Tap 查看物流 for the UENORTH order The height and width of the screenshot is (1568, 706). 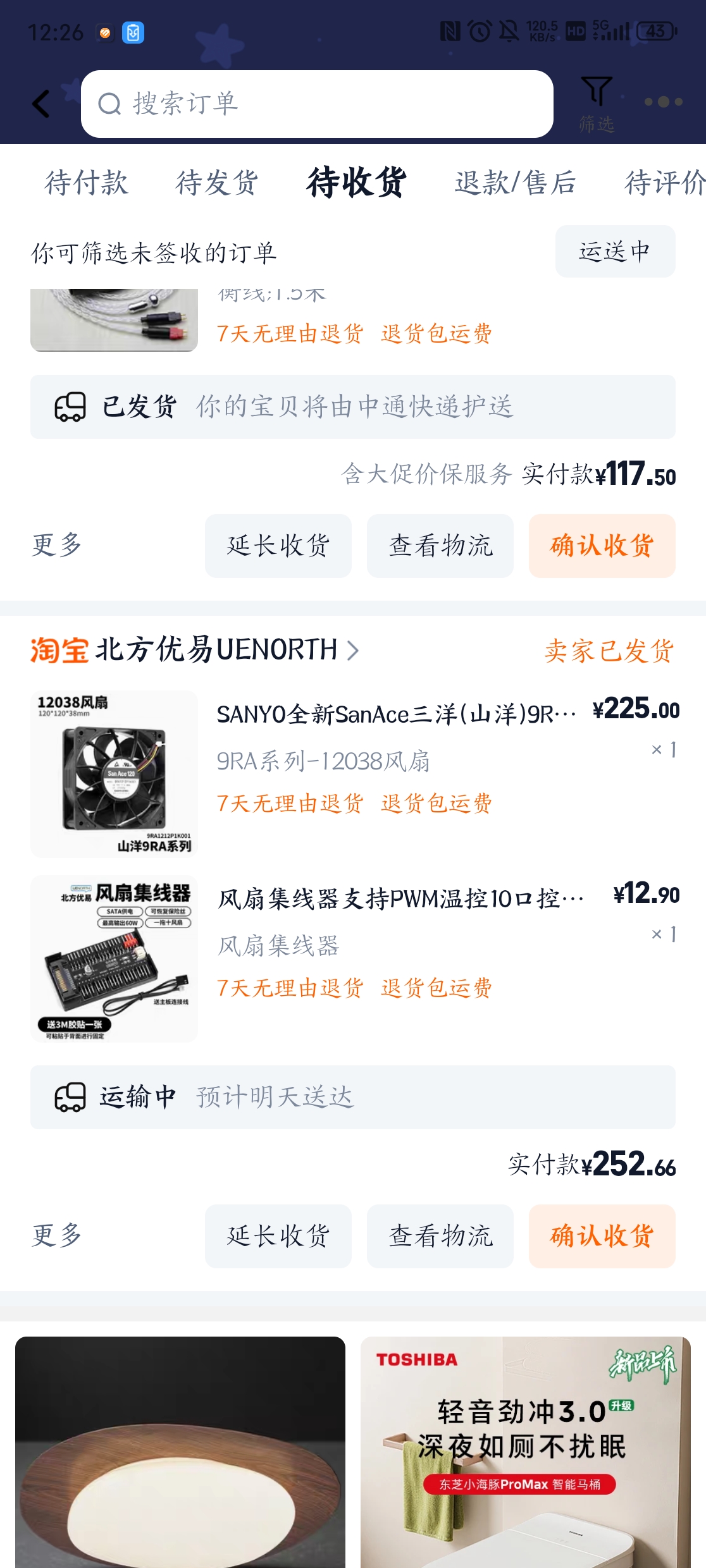[441, 1235]
